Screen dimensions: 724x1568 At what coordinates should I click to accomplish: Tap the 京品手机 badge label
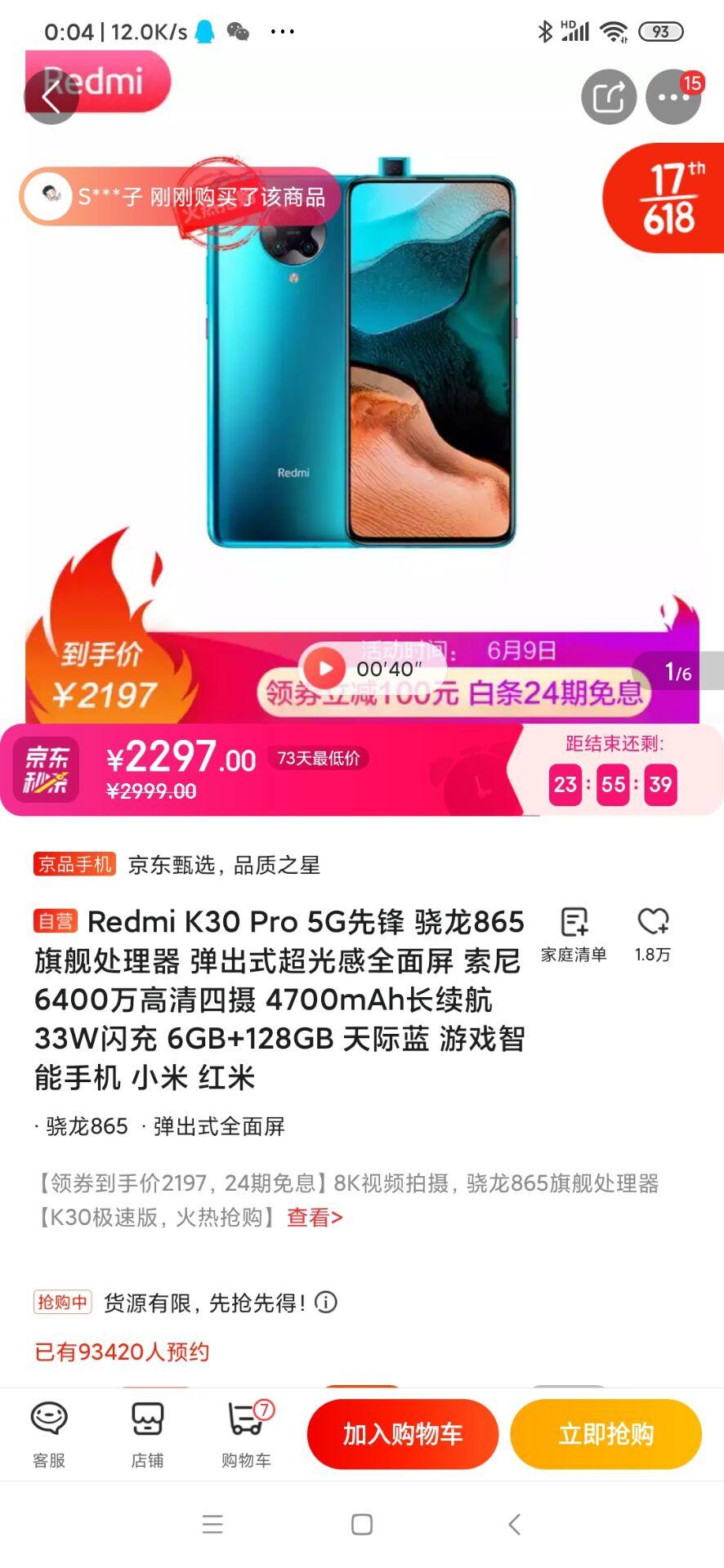72,866
